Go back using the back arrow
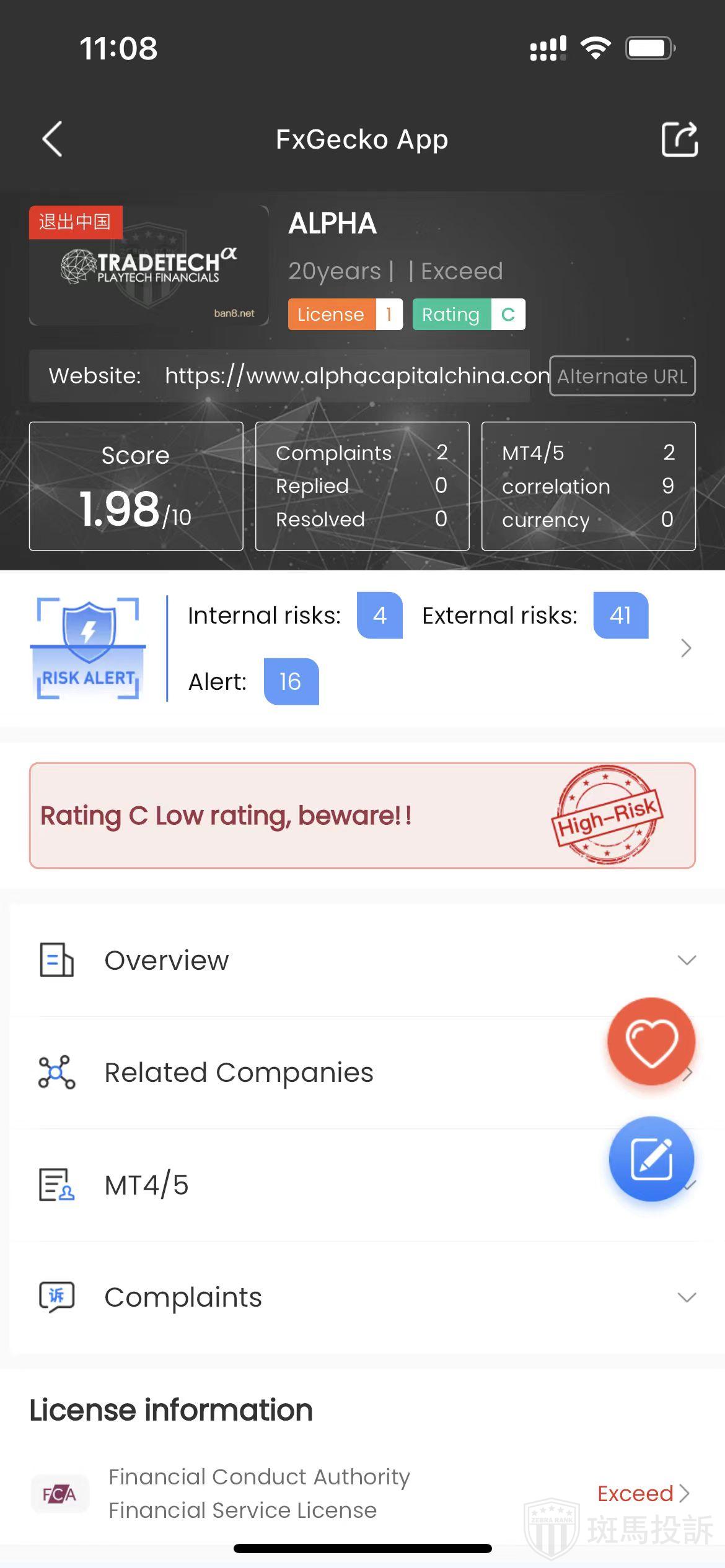Screen dimensions: 725x1568 [53, 139]
